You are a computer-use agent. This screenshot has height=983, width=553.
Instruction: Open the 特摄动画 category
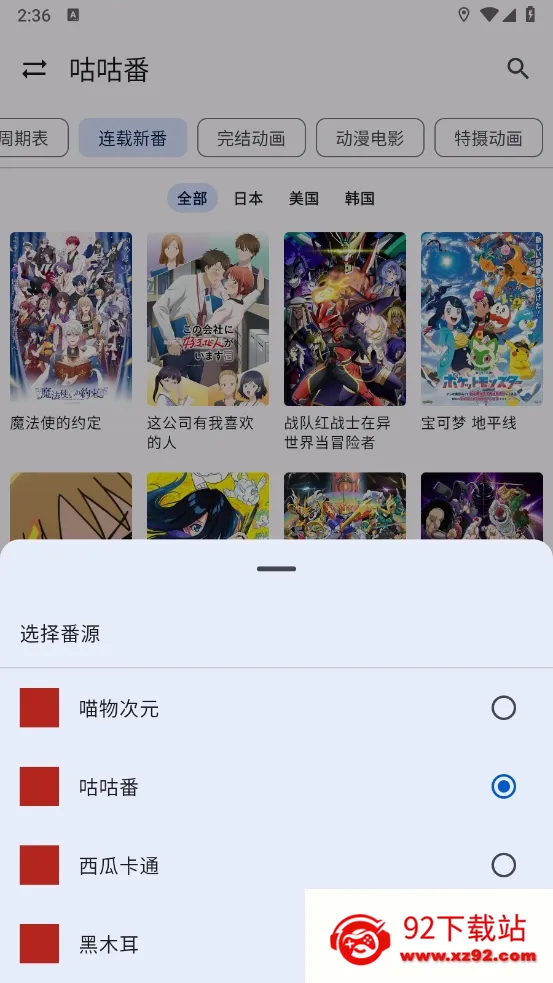pyautogui.click(x=488, y=138)
